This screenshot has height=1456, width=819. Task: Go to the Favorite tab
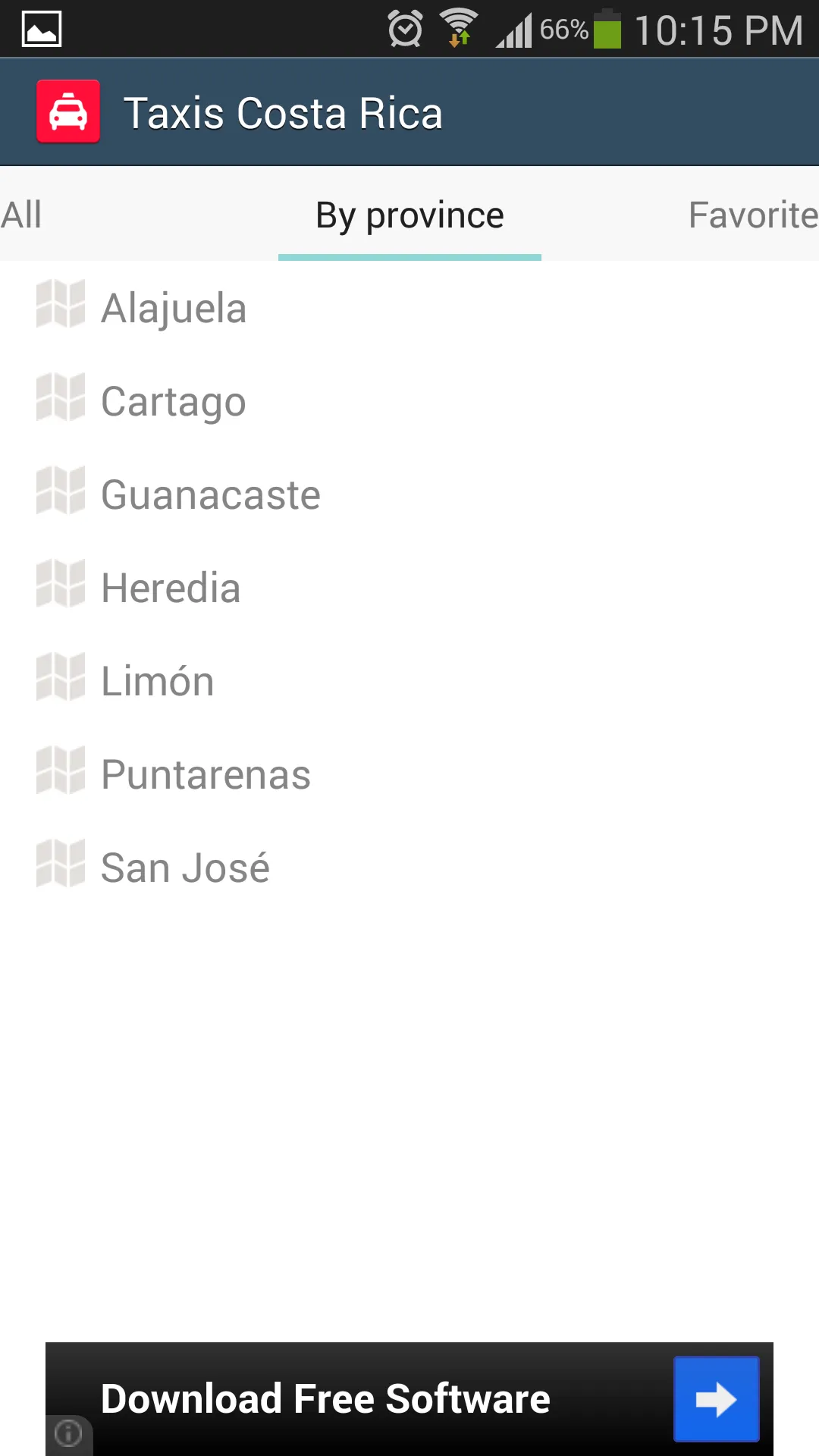coord(752,215)
